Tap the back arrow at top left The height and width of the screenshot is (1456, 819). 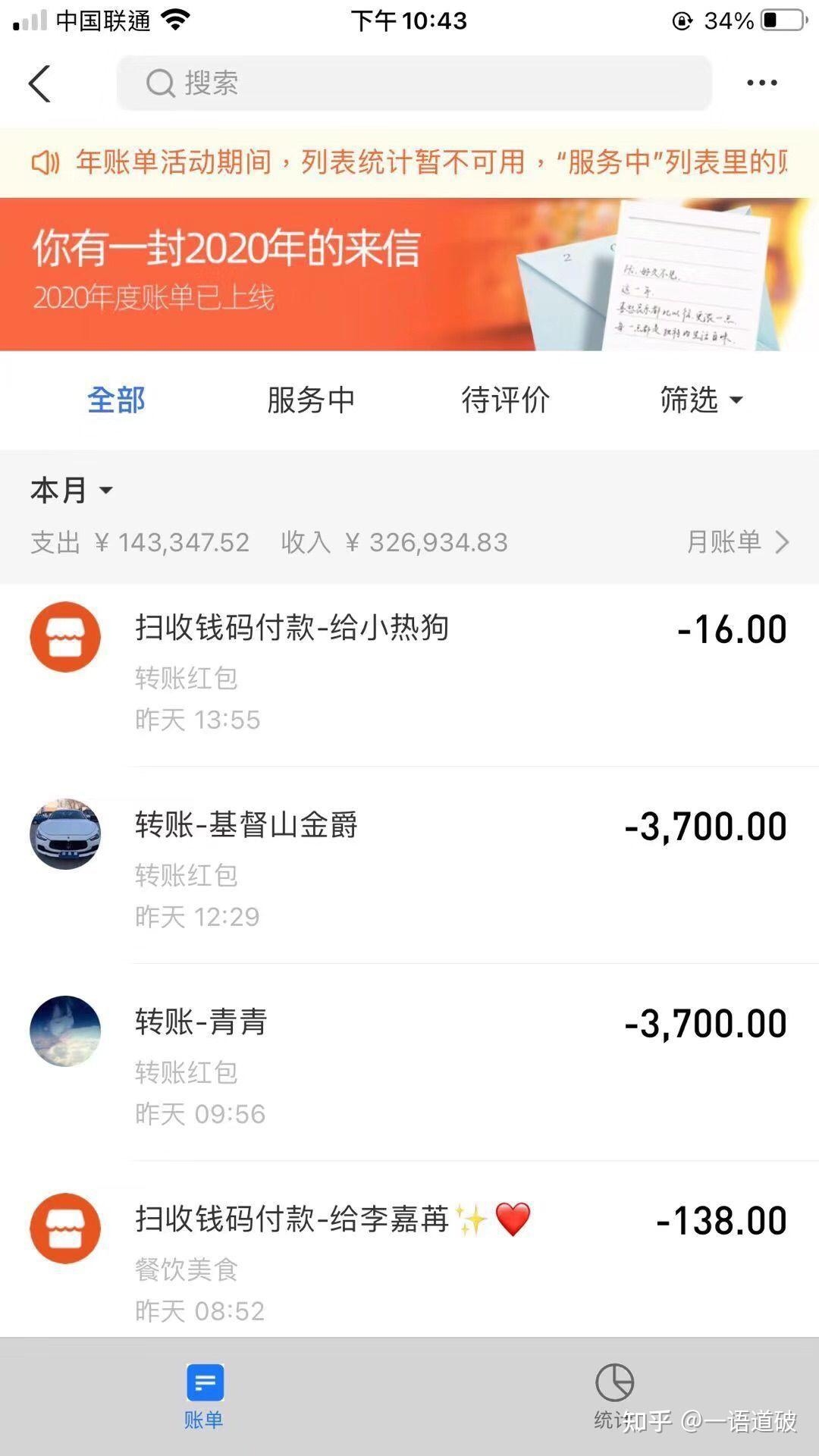(x=39, y=83)
